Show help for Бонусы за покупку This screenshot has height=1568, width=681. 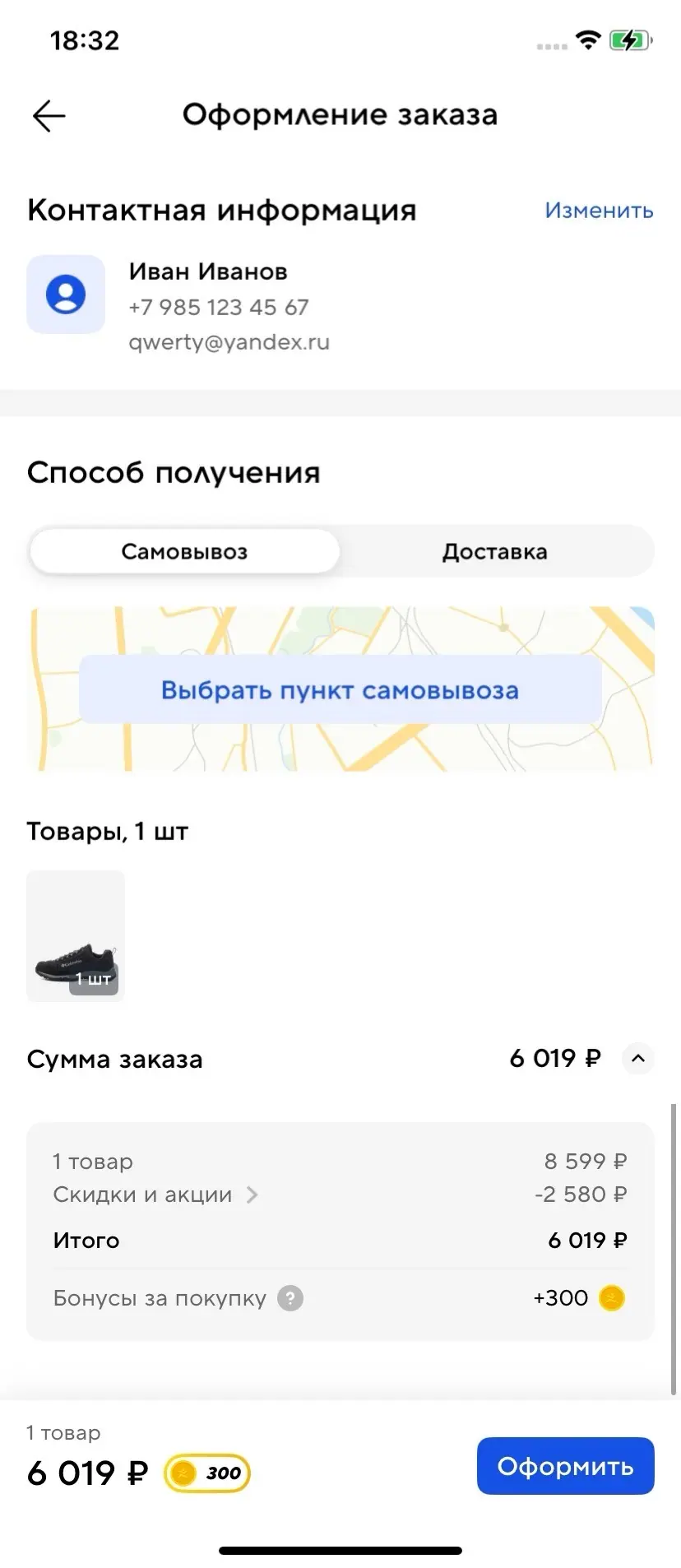pos(290,1298)
